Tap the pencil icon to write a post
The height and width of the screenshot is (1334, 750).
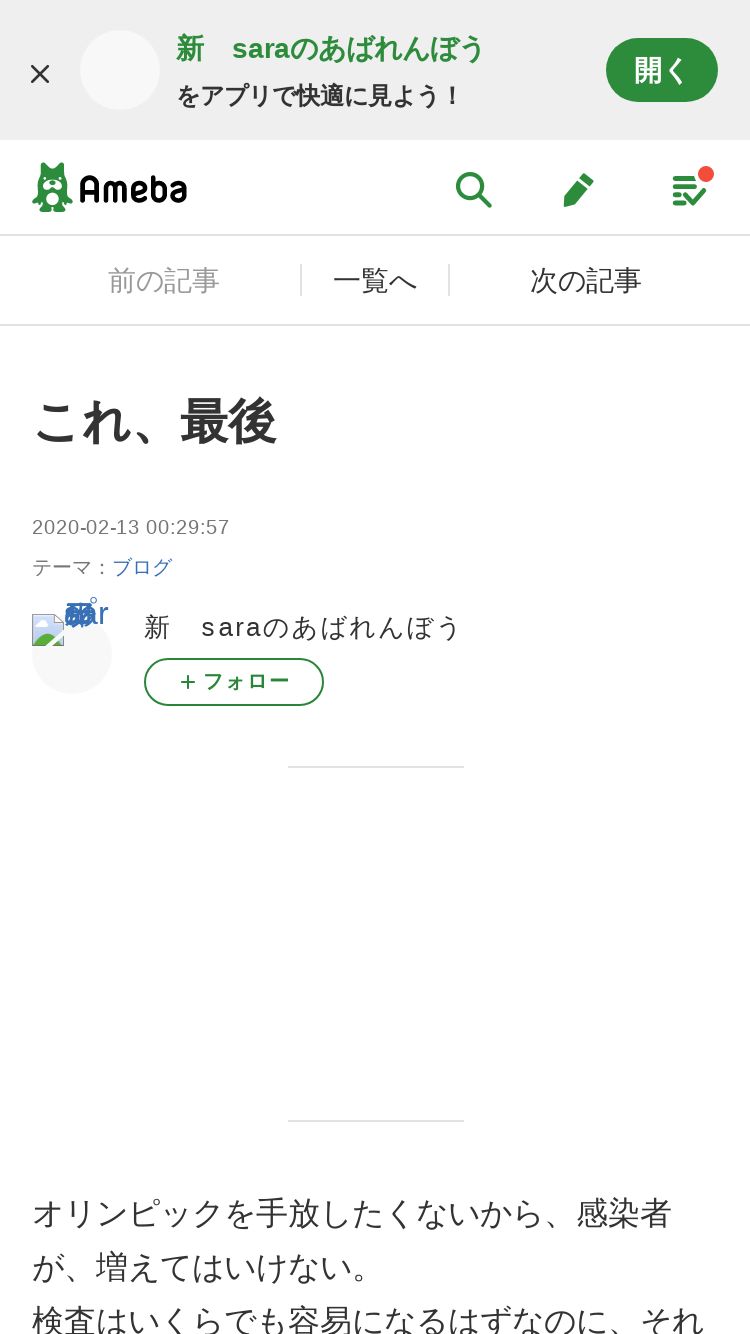[x=579, y=189]
